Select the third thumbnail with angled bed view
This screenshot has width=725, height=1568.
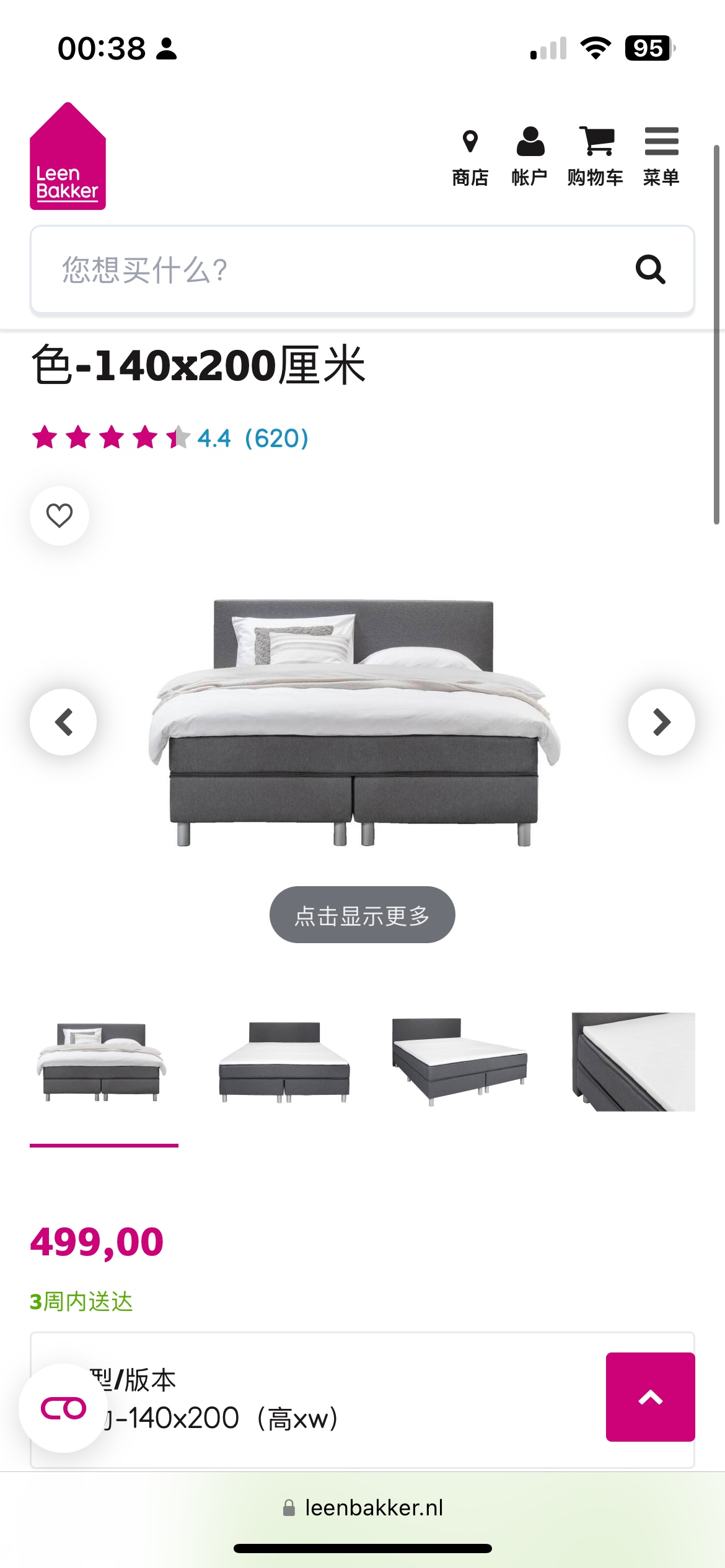coord(459,1061)
